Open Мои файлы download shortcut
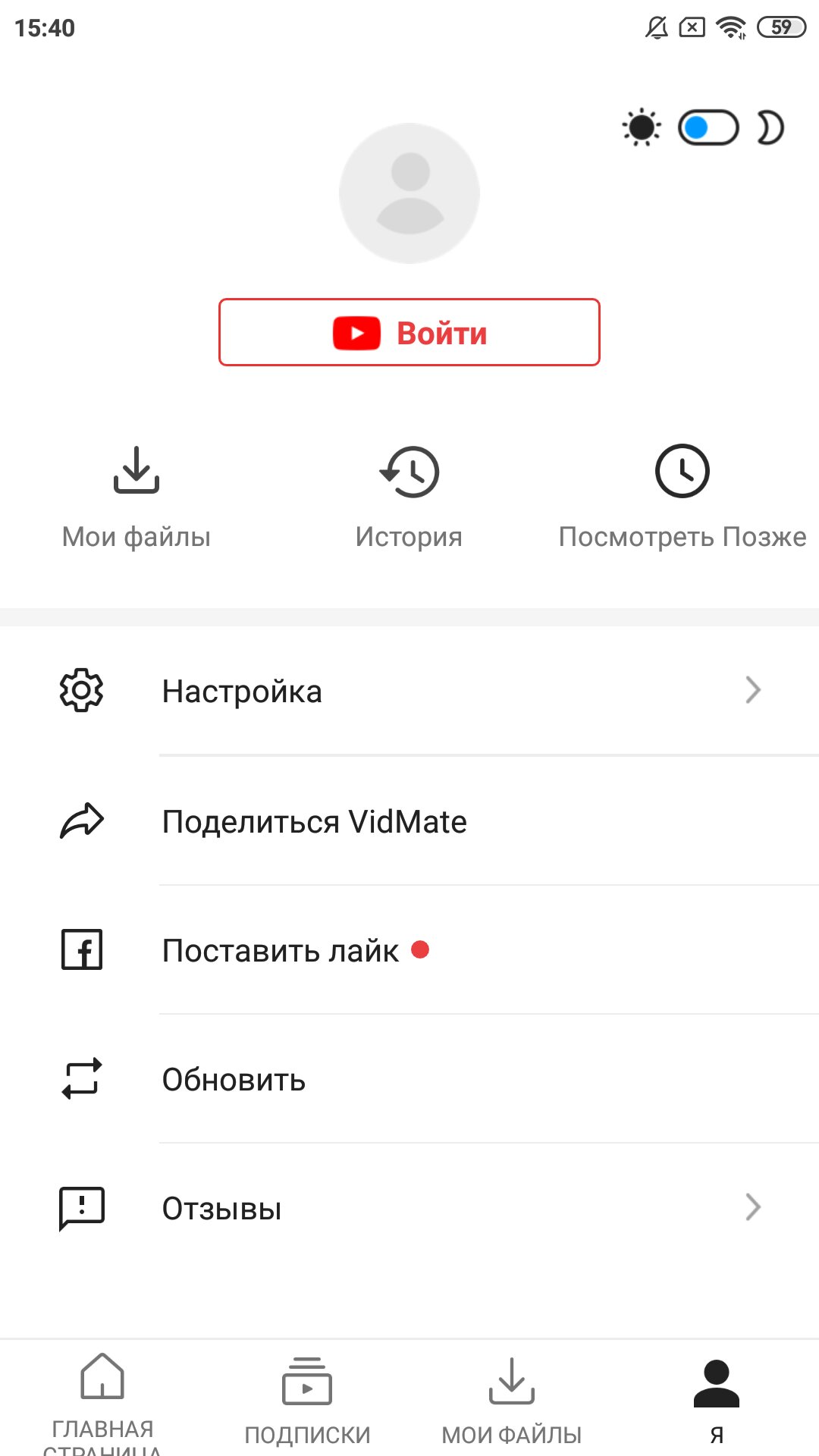This screenshot has width=819, height=1456. coord(136,498)
